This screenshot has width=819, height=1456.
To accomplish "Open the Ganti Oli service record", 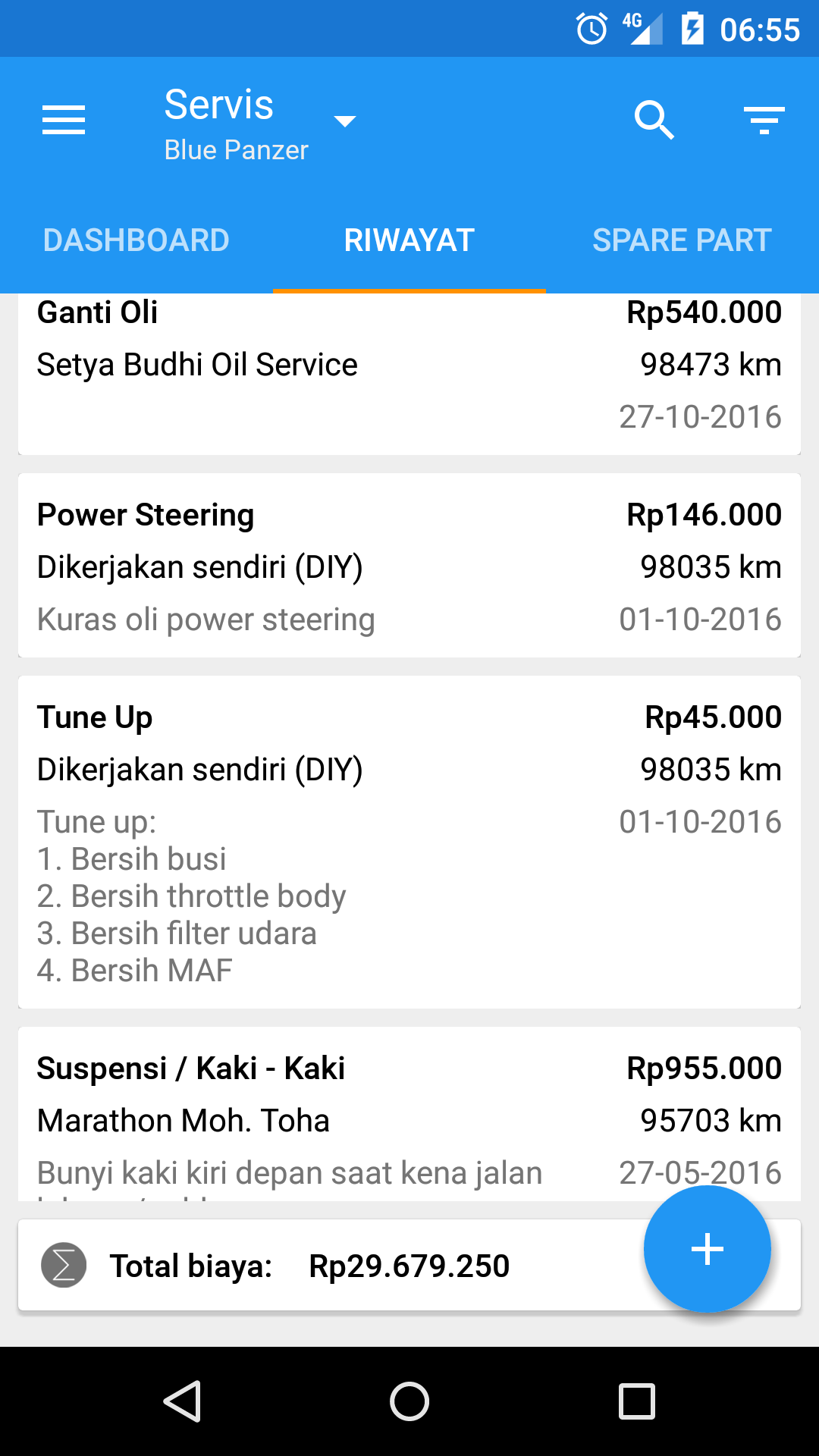I will pyautogui.click(x=409, y=374).
